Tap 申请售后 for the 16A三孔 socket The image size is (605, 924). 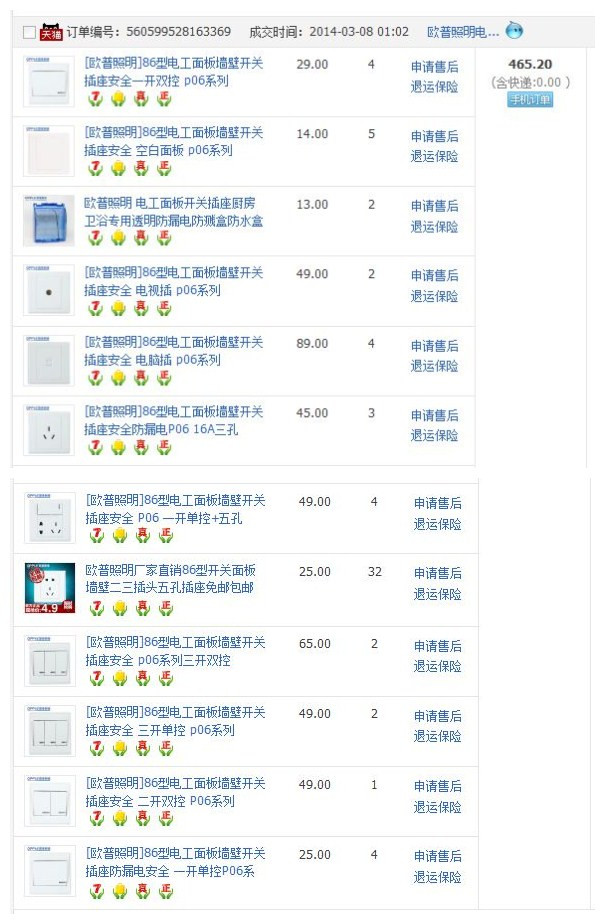click(x=435, y=415)
